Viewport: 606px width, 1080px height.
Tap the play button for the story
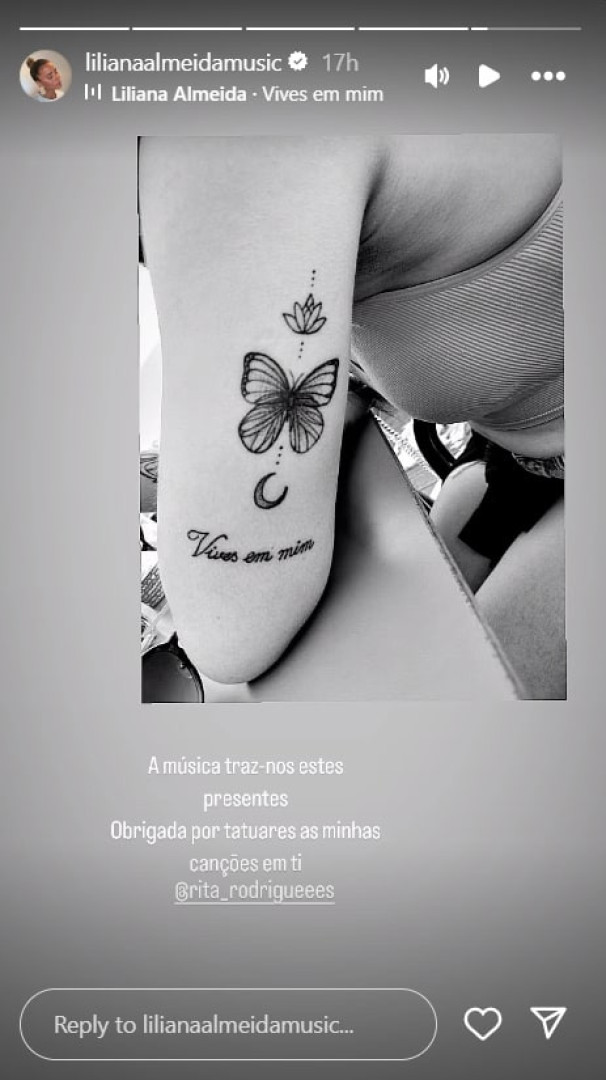489,76
